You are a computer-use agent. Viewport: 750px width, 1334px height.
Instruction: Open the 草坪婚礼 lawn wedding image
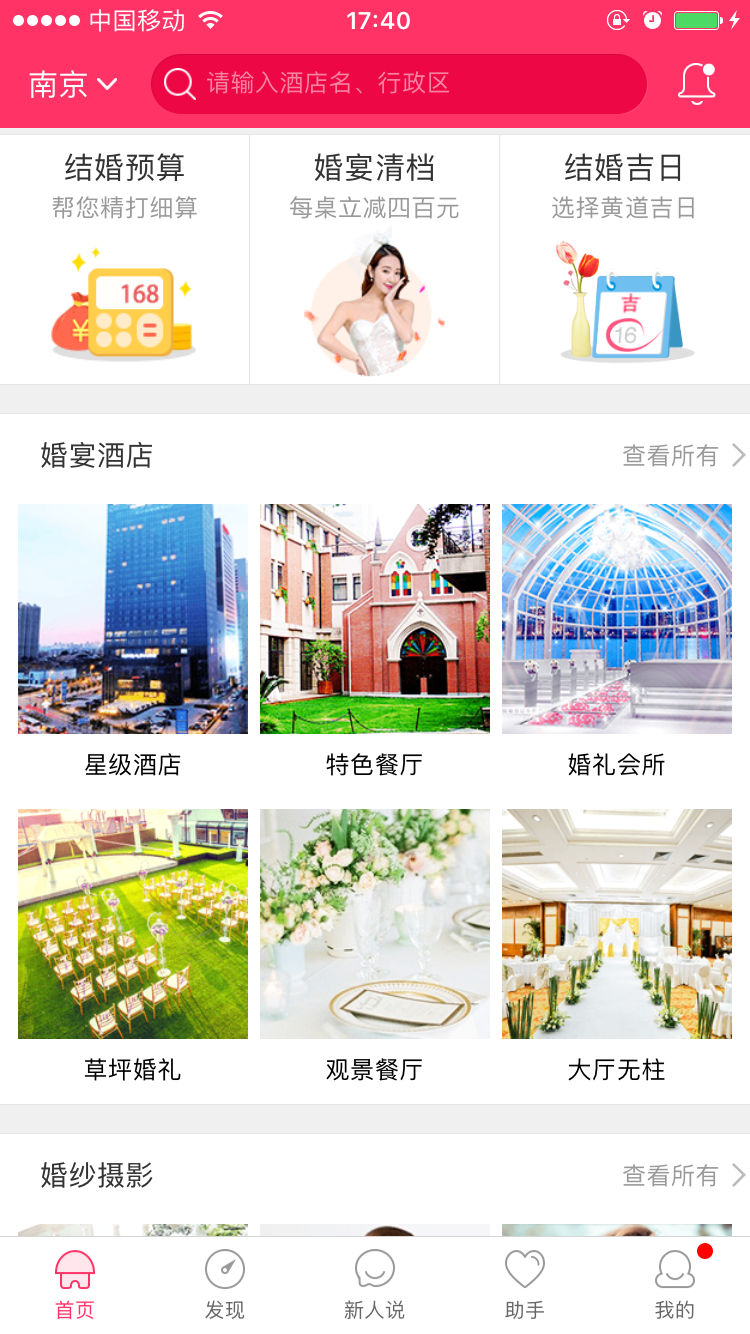(x=131, y=923)
